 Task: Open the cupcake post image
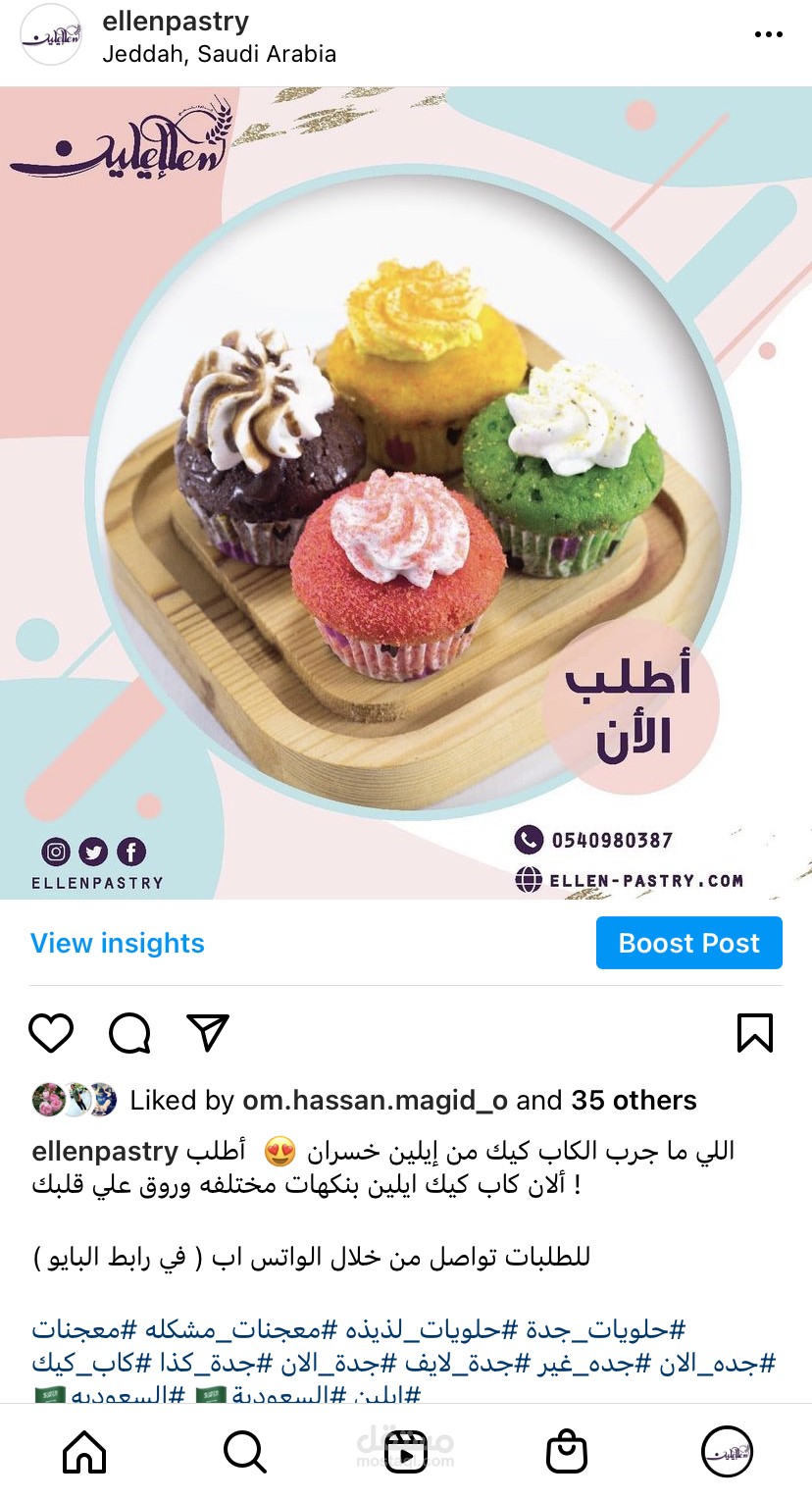click(406, 492)
